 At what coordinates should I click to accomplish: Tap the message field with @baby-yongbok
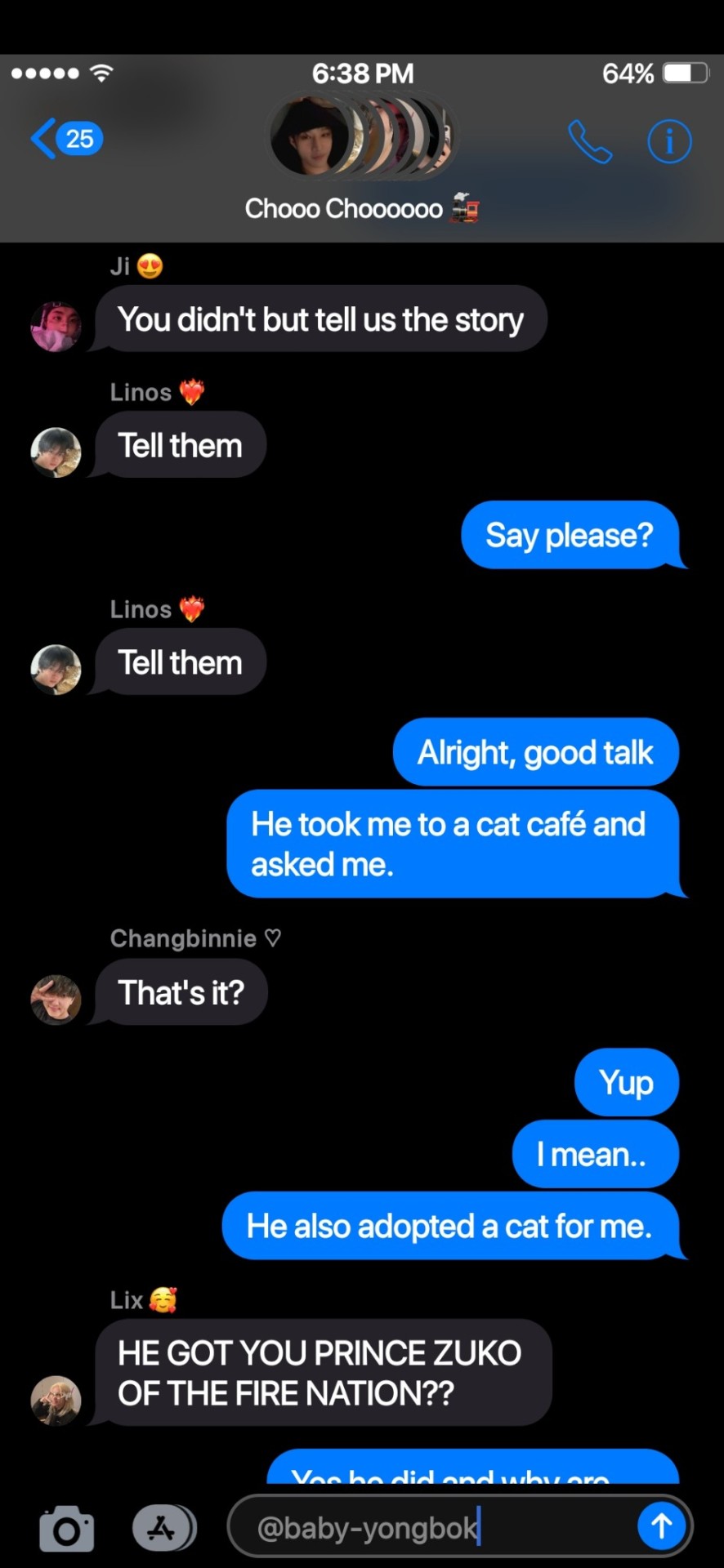click(x=433, y=1527)
